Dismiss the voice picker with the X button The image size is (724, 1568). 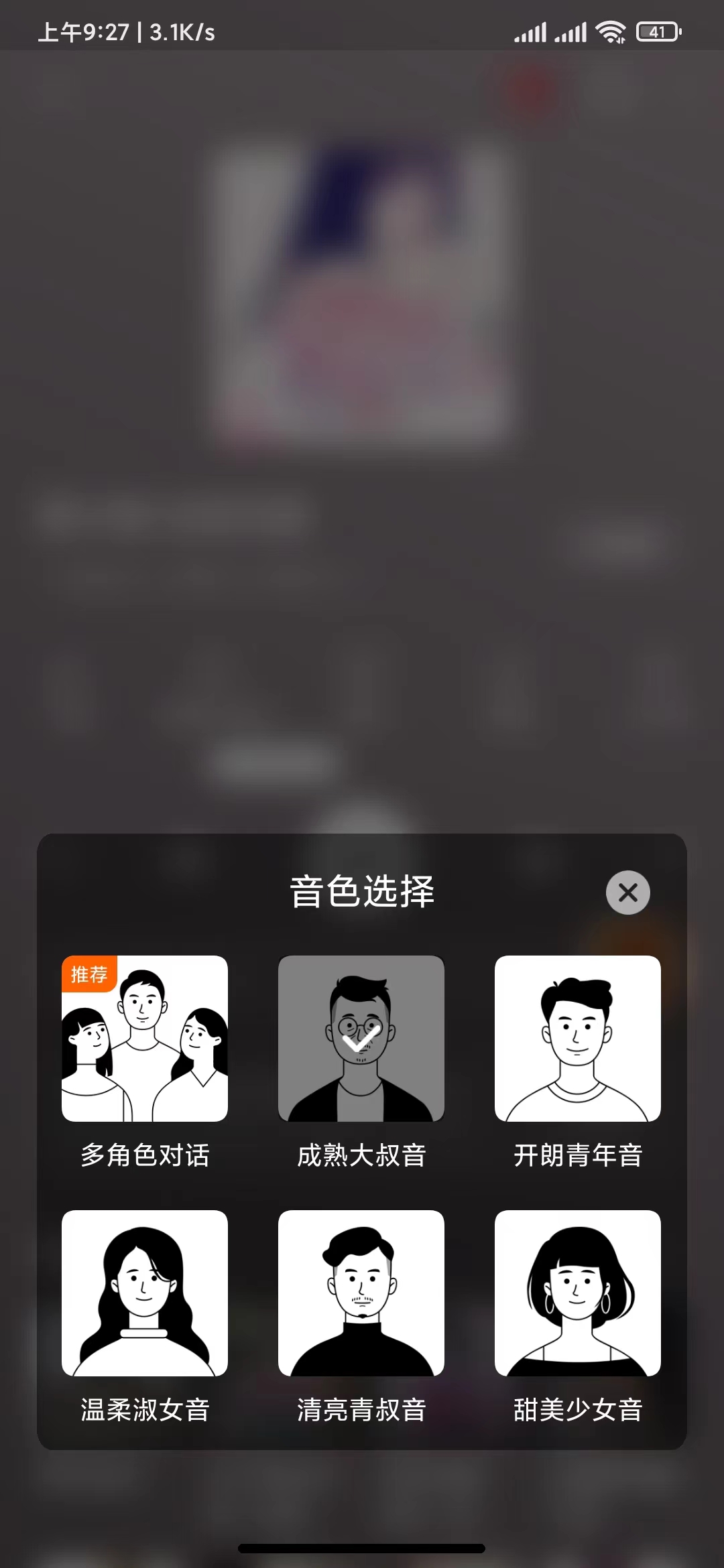[x=627, y=893]
